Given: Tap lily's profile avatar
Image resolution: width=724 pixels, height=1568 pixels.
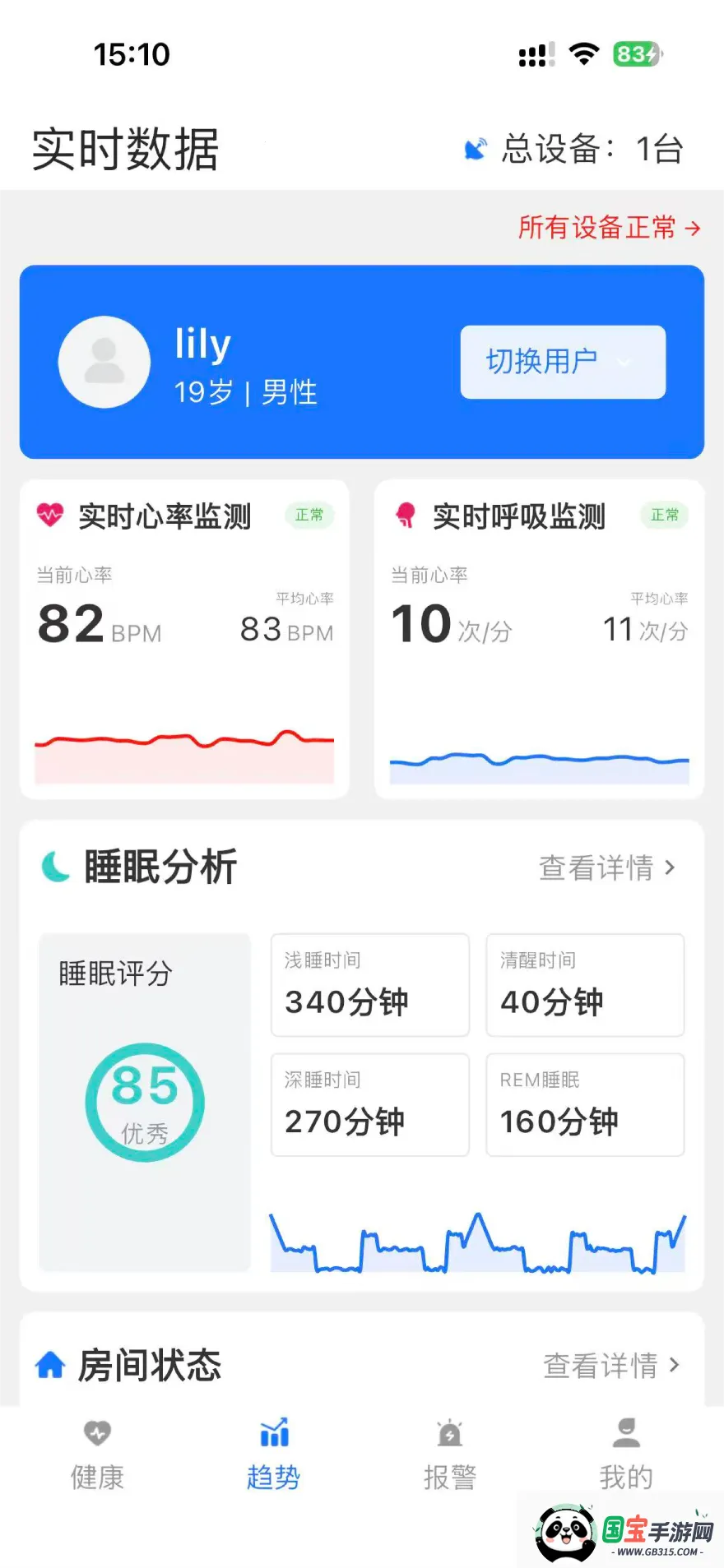Looking at the screenshot, I should 104,362.
